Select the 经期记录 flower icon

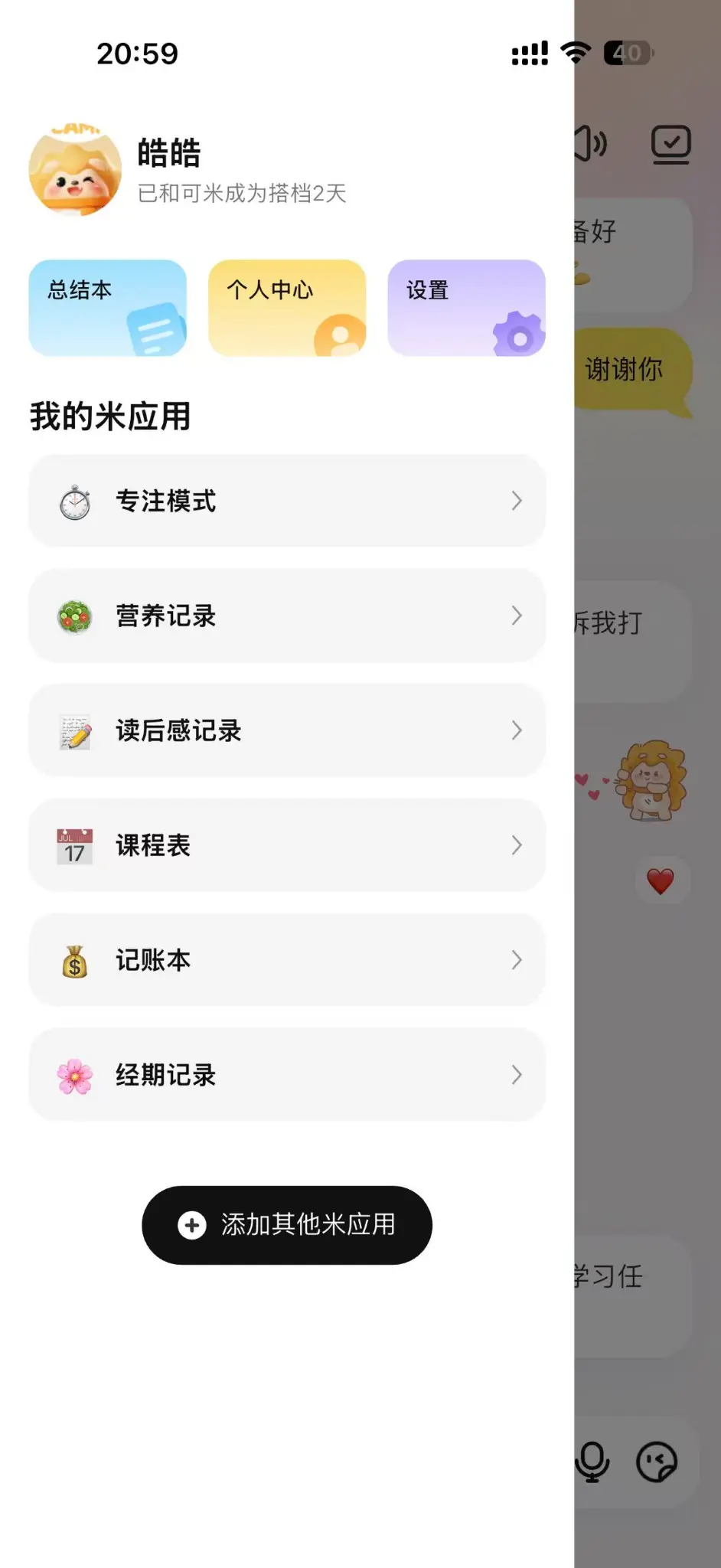tap(73, 1075)
